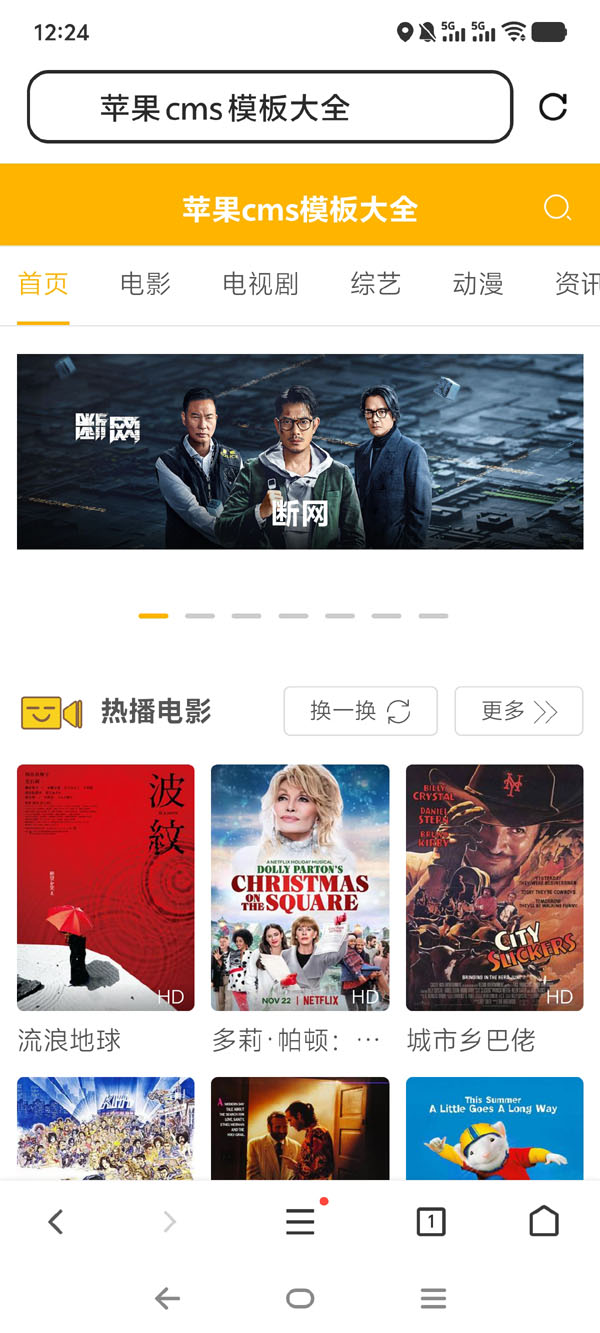Open the 城市乡巴佬 movie card
Screen dimensions: 600x1333
(494, 888)
